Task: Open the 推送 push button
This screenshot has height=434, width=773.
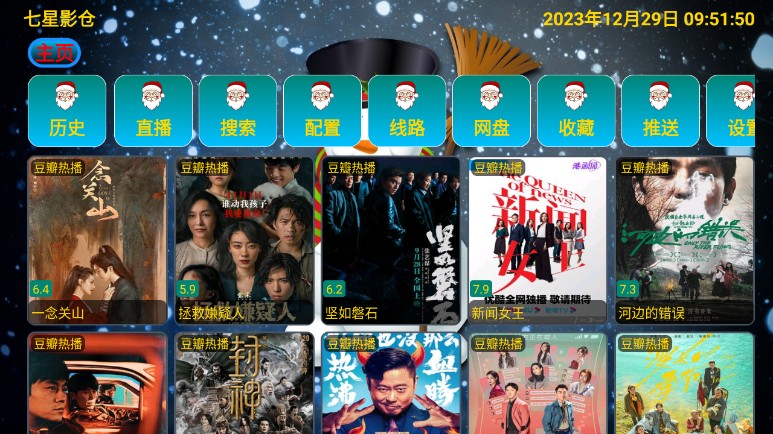Action: (x=660, y=111)
